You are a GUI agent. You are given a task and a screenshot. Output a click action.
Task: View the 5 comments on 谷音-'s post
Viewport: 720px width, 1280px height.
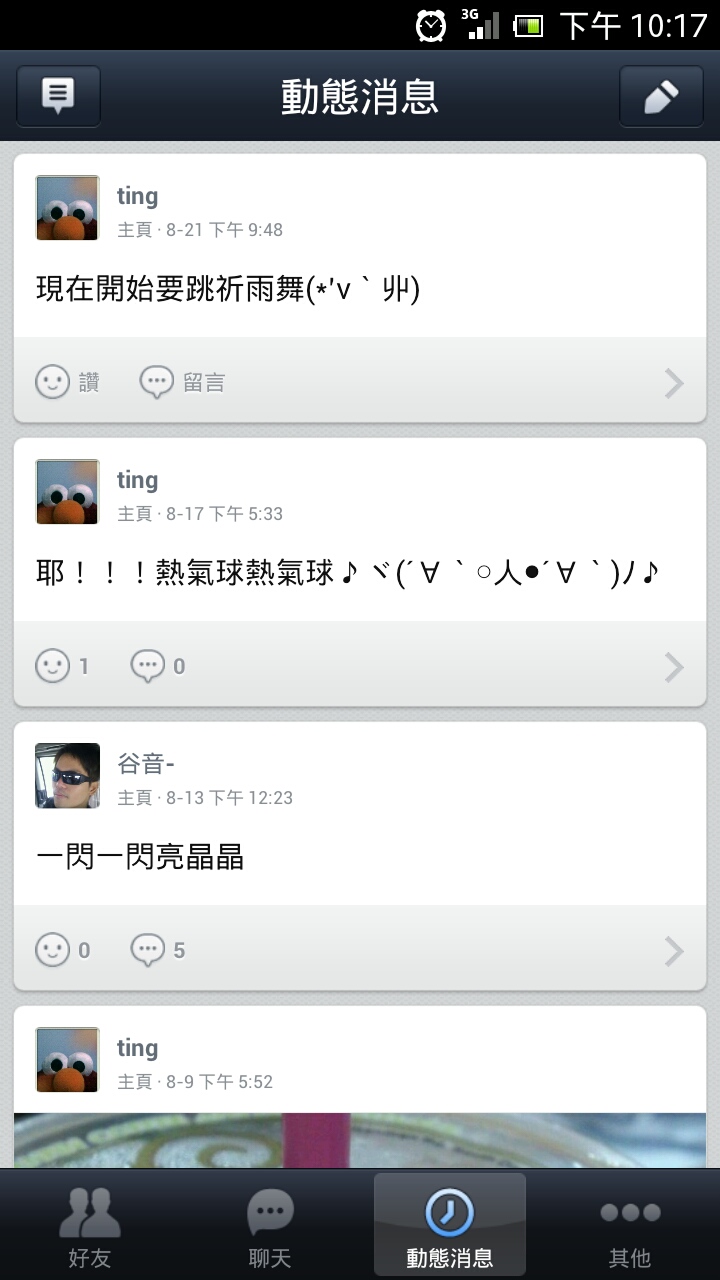point(158,950)
